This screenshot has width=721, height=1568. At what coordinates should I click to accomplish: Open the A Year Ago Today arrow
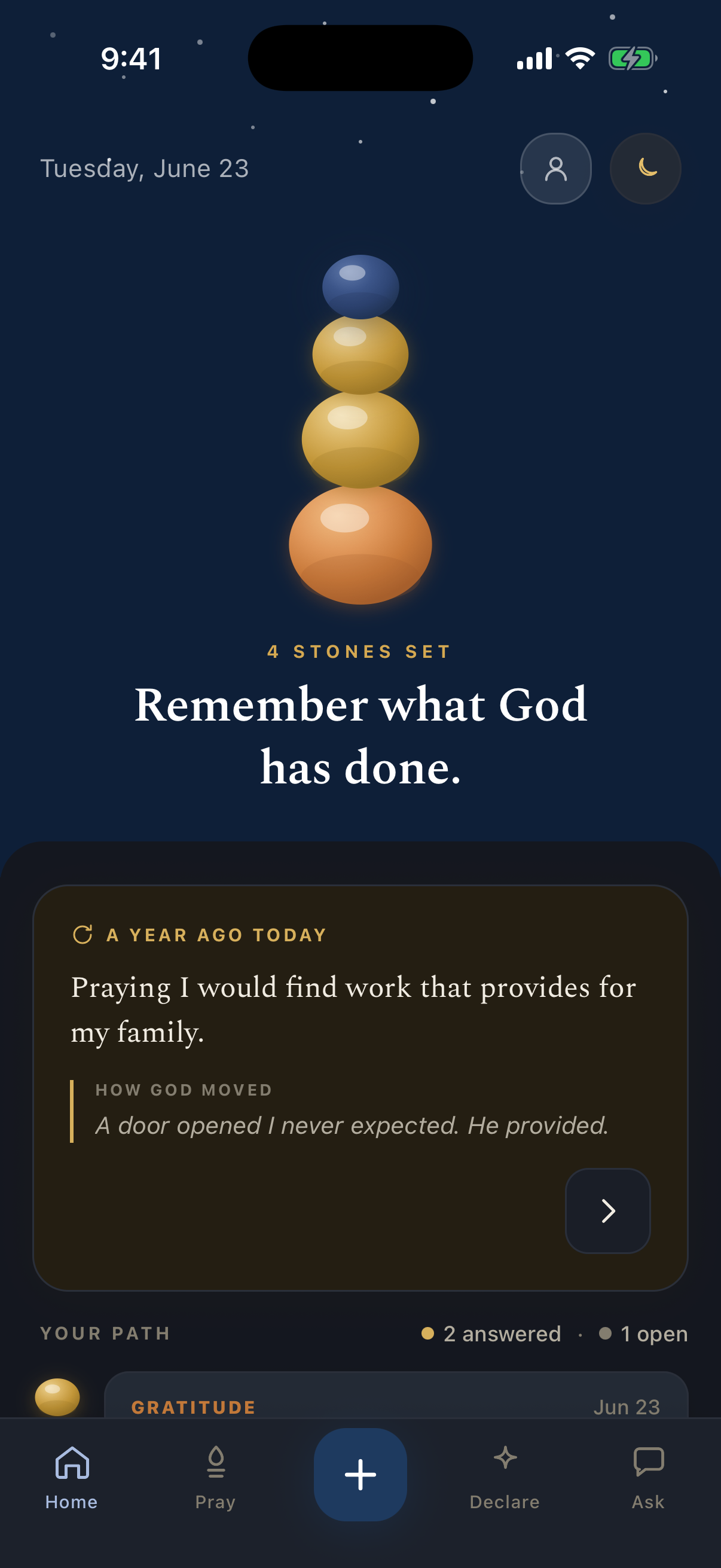click(608, 1211)
